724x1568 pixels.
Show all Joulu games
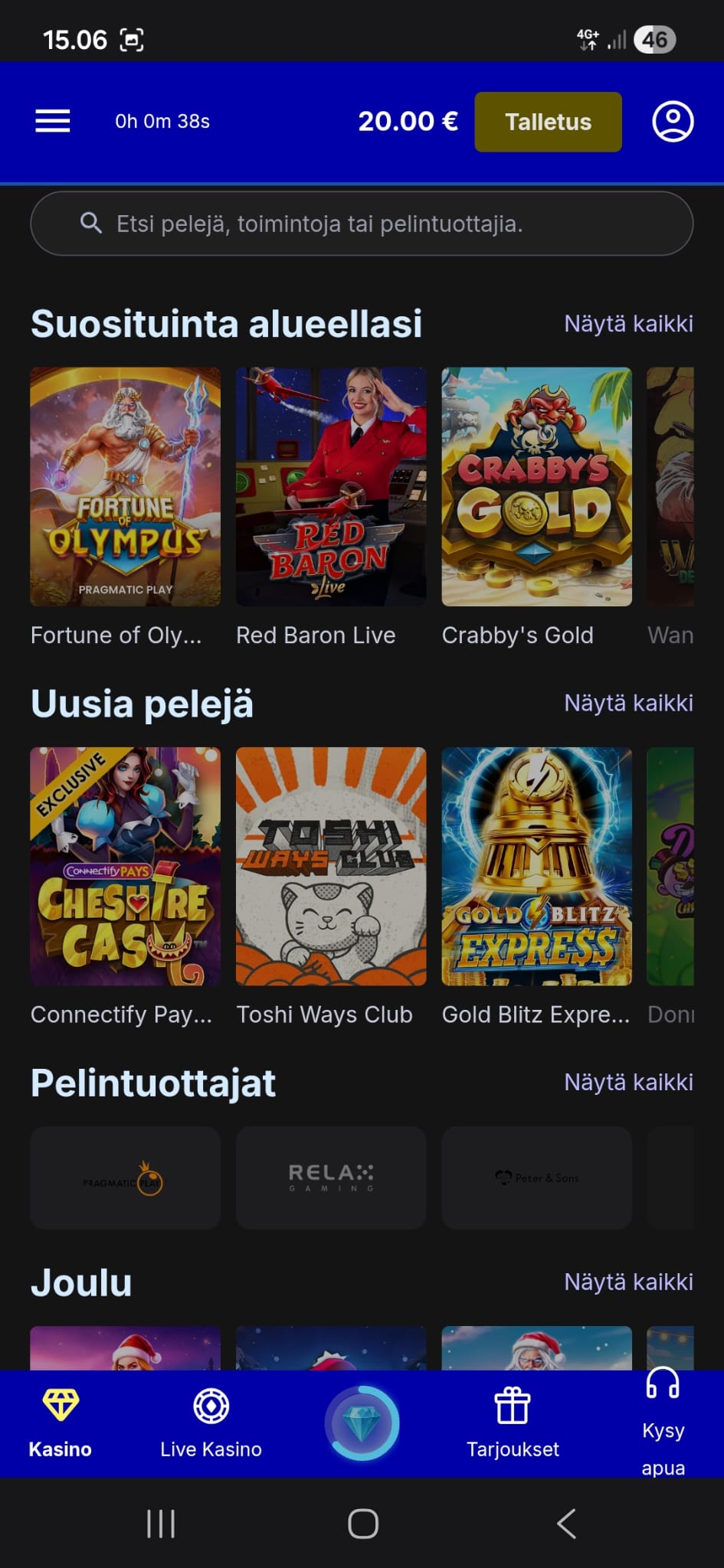tap(628, 1282)
